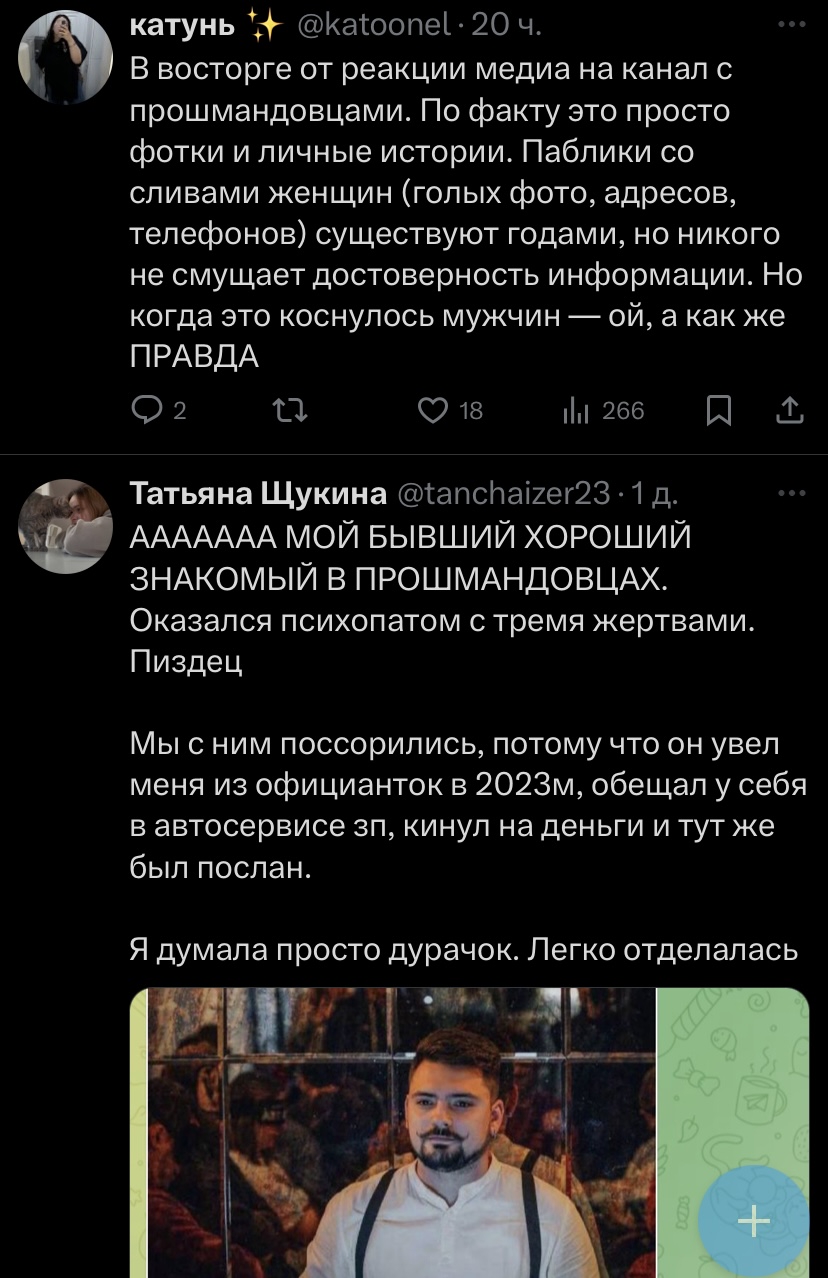Open the photo attached to Татьяна's tweet
This screenshot has height=1278, width=828.
click(x=400, y=1130)
